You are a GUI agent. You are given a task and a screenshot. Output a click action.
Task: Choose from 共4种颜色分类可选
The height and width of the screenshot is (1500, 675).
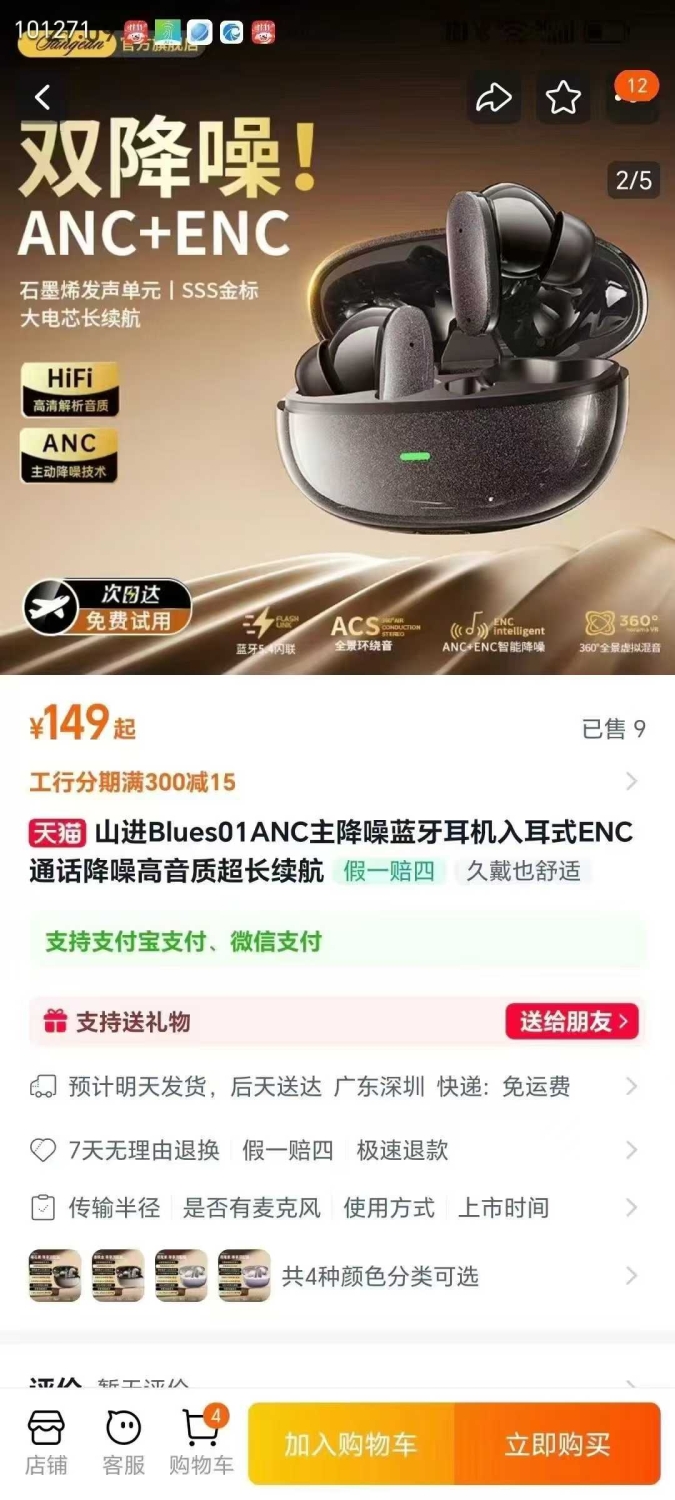(337, 1276)
